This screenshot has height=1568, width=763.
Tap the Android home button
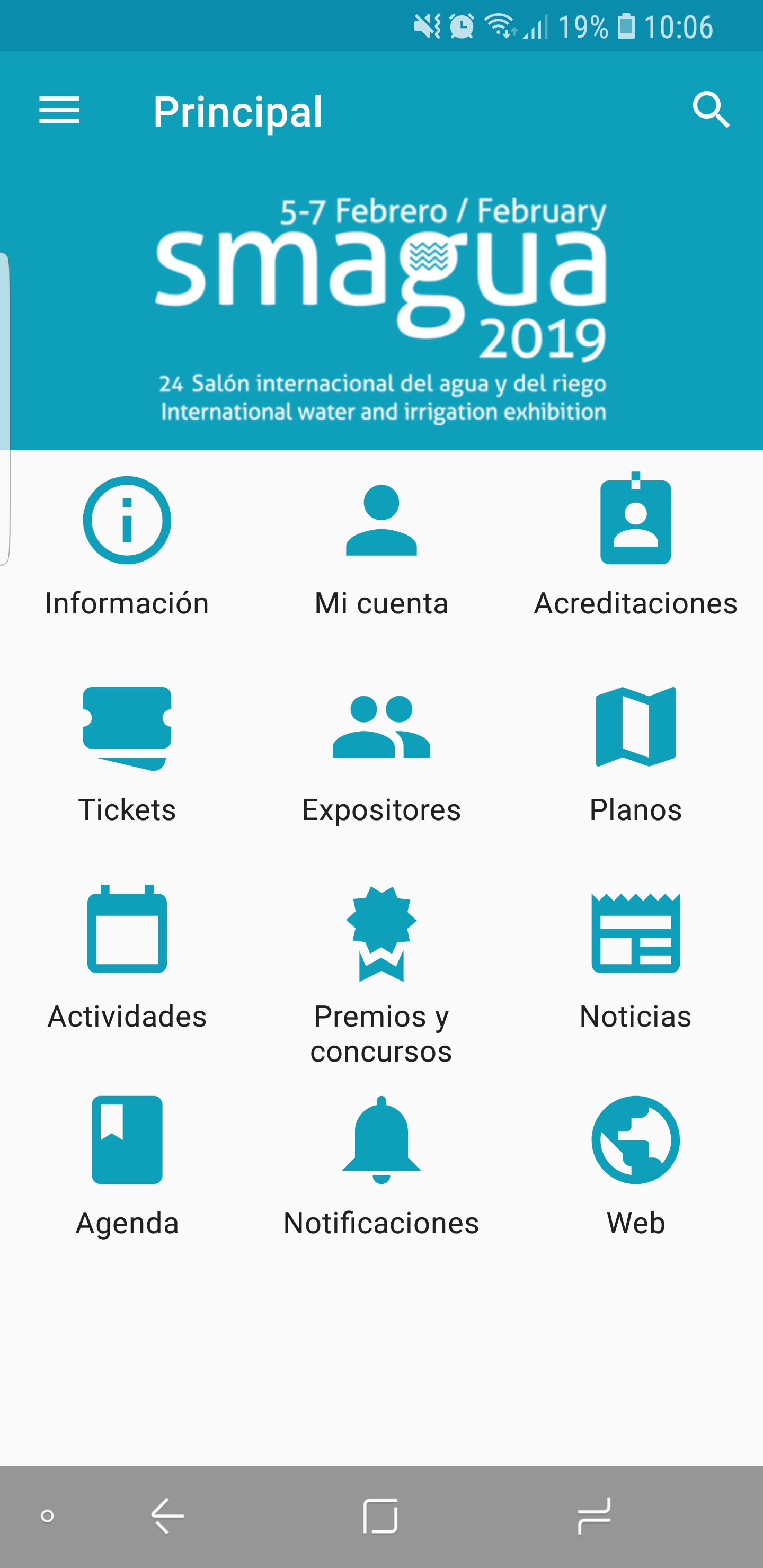pyautogui.click(x=380, y=1517)
